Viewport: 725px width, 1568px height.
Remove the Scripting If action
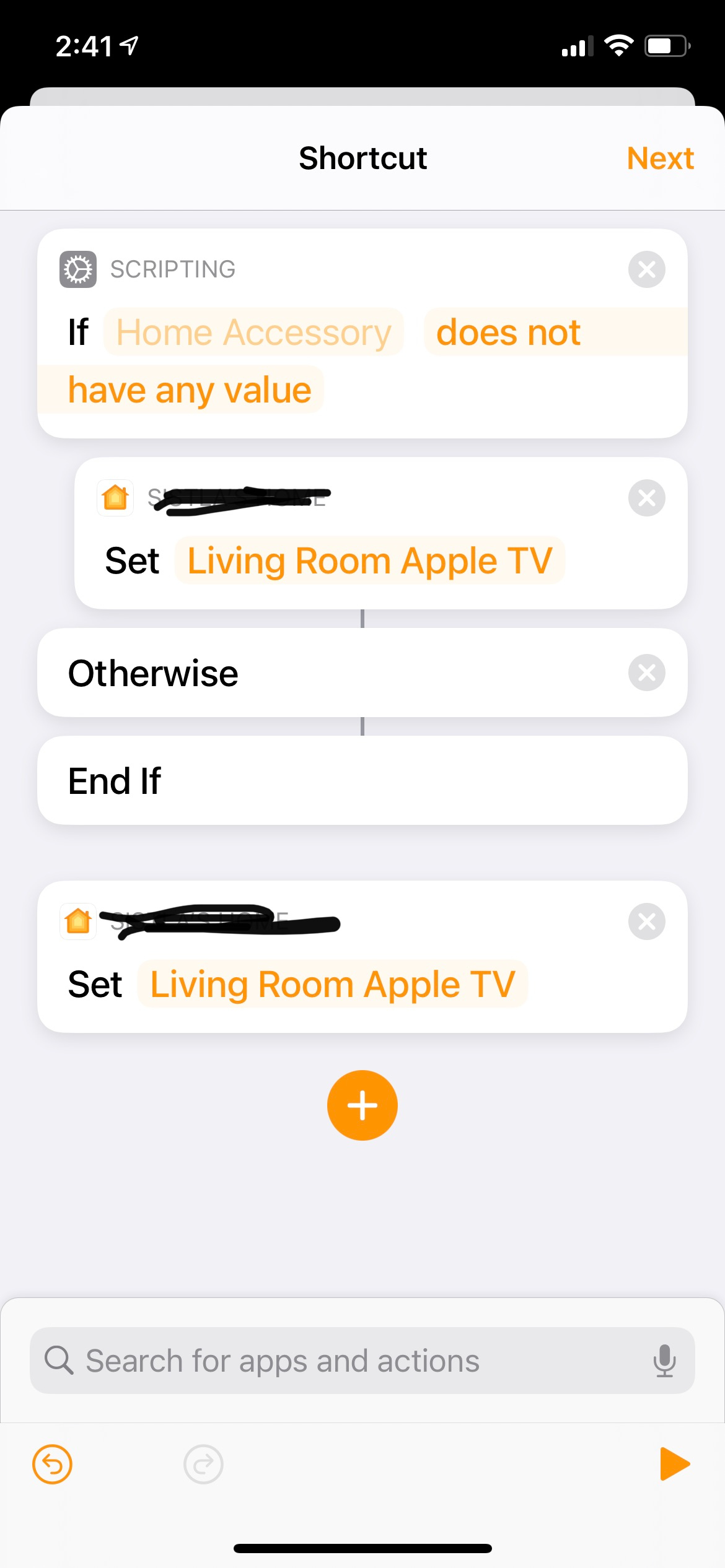(x=646, y=269)
